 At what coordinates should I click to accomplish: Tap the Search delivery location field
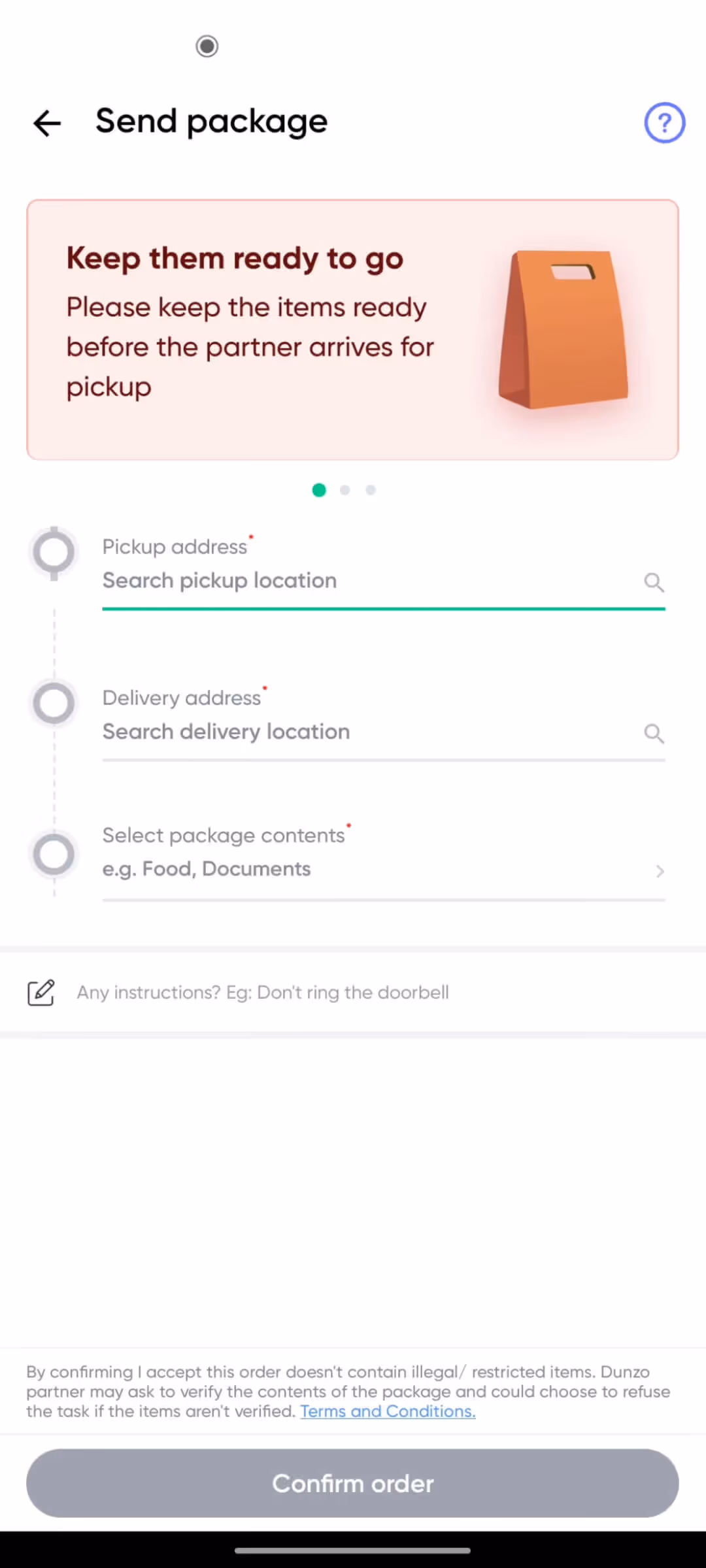point(383,732)
